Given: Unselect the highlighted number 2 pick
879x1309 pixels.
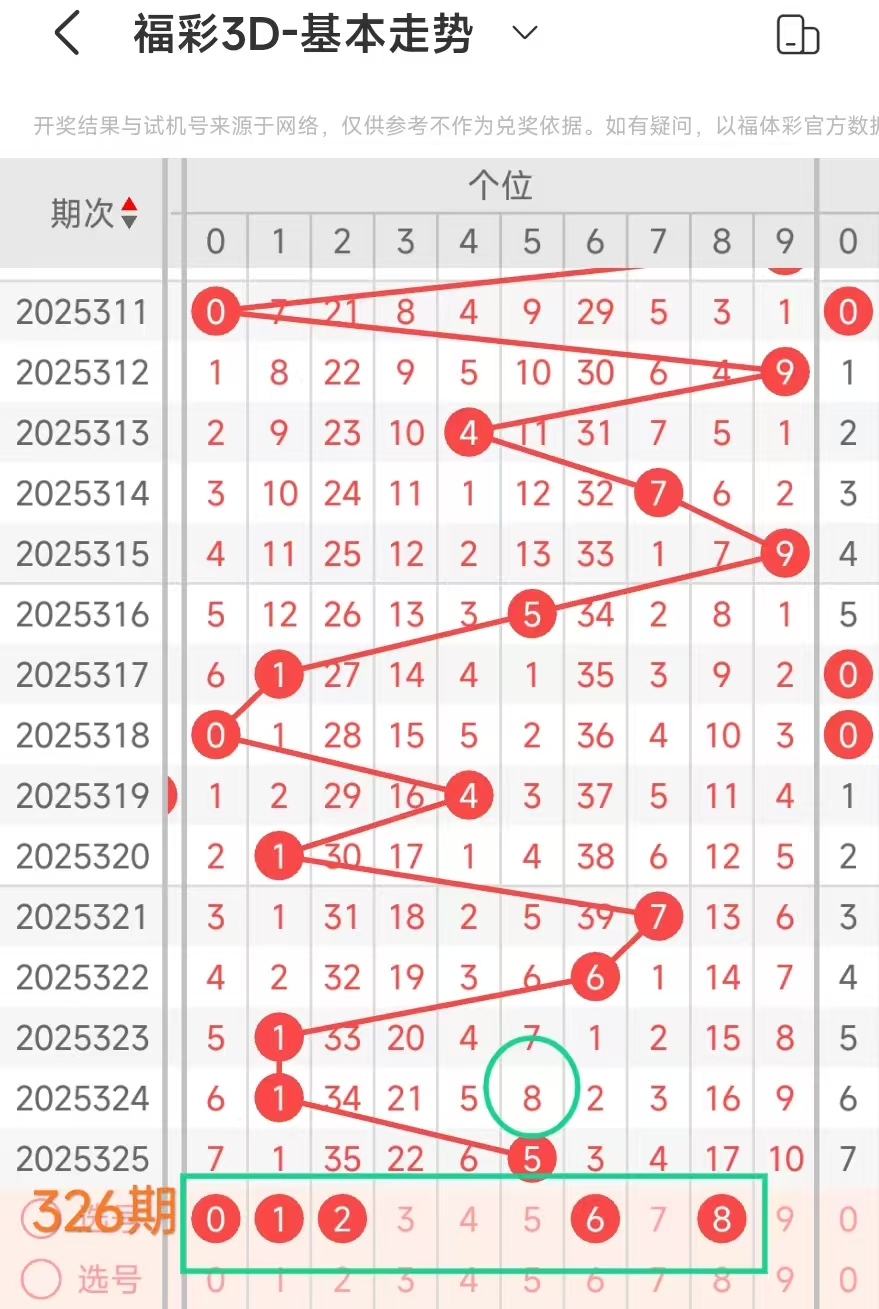Looking at the screenshot, I should 342,1219.
